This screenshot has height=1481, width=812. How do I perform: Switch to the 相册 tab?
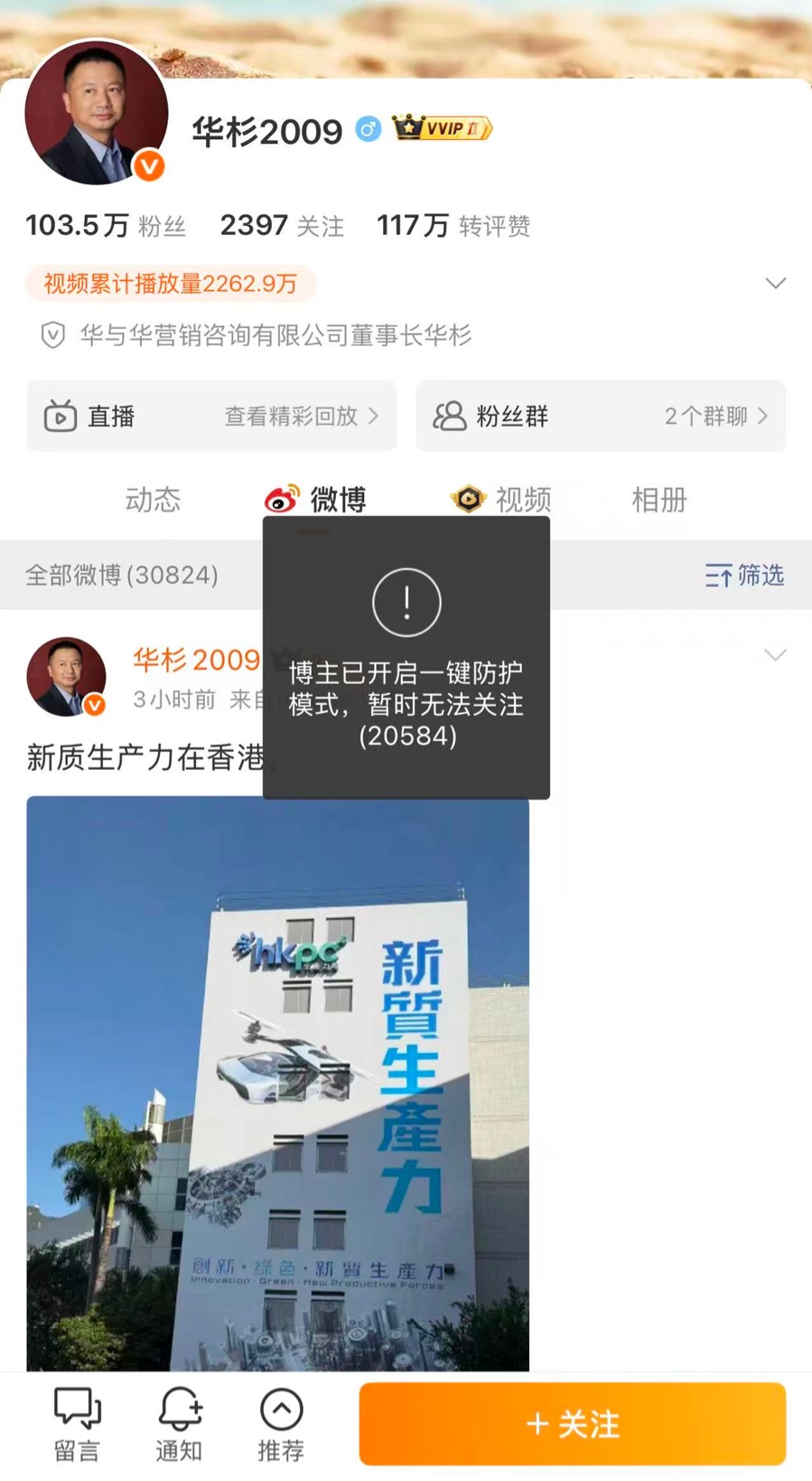click(x=659, y=500)
